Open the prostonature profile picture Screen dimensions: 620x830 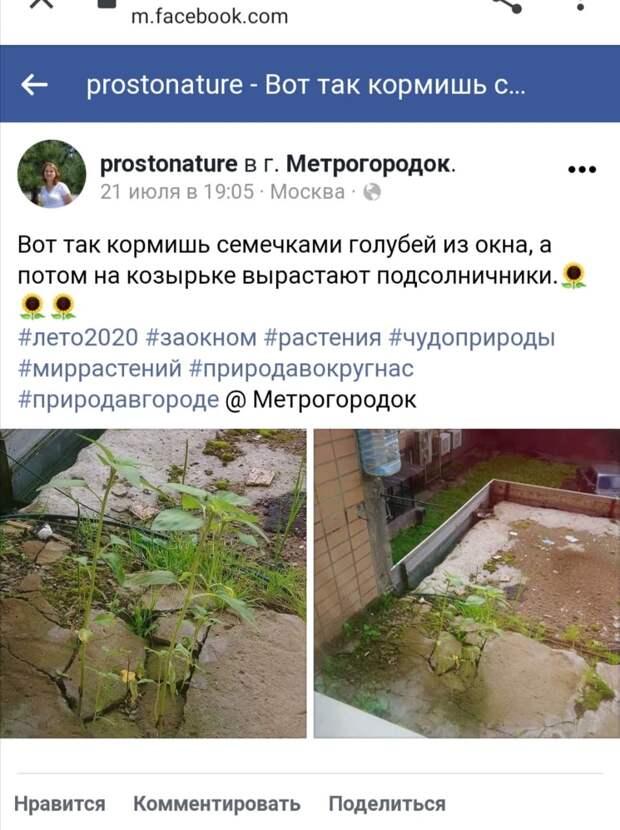51,173
